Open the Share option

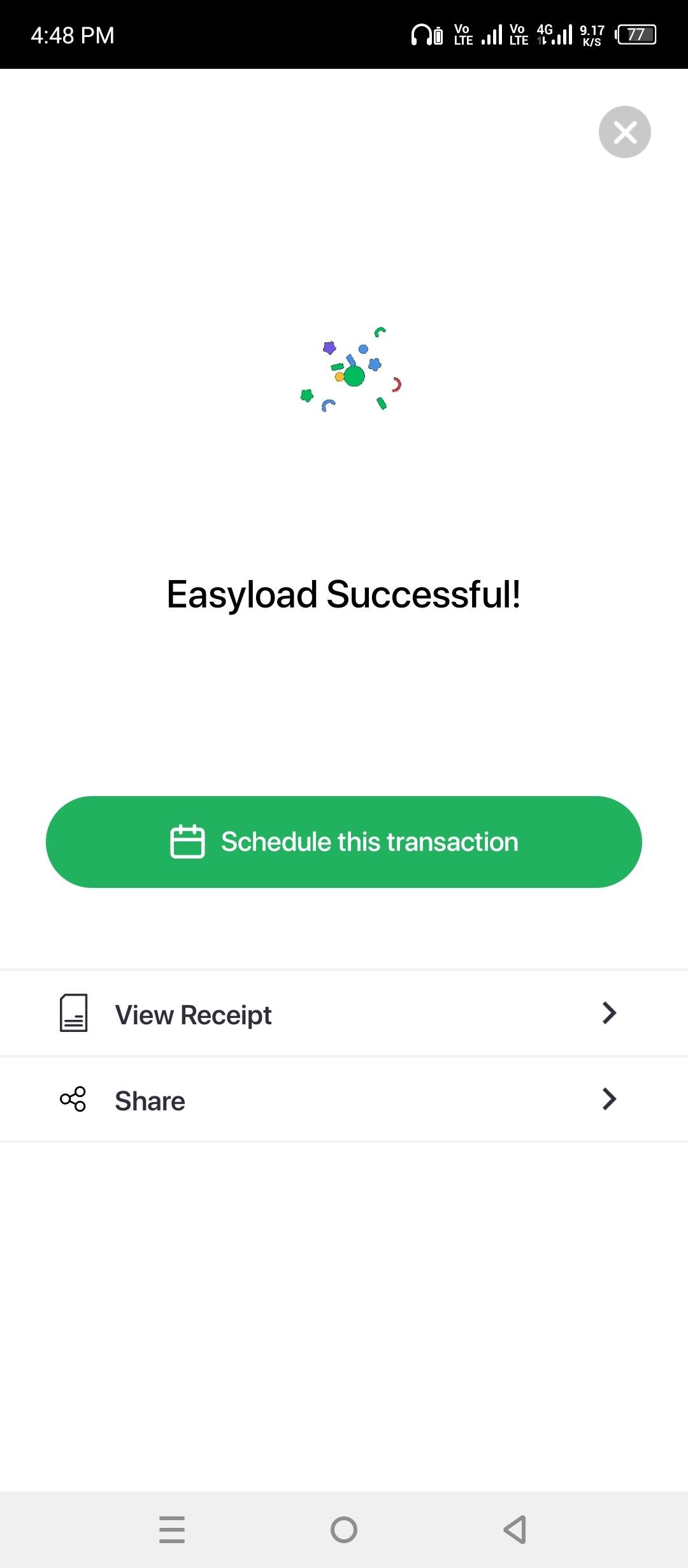point(344,1100)
